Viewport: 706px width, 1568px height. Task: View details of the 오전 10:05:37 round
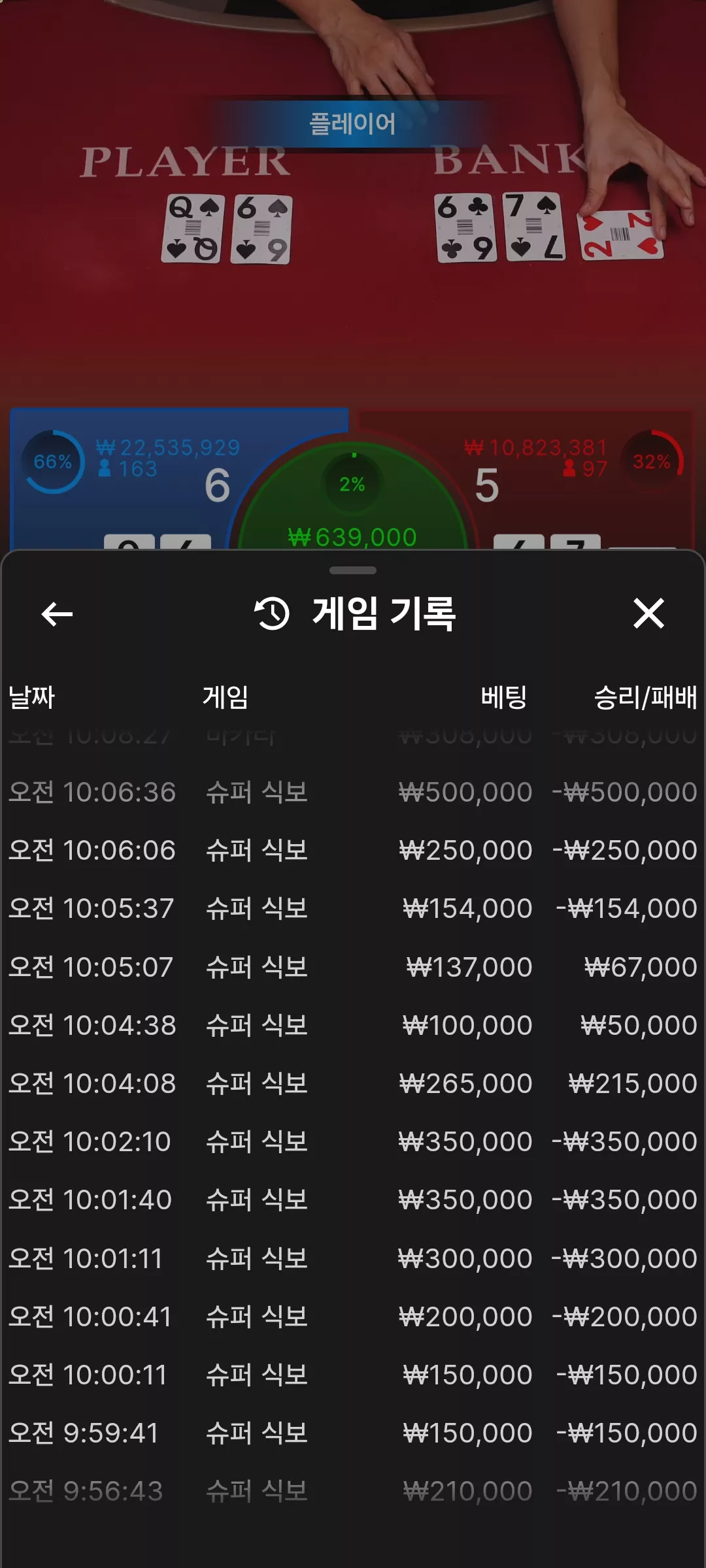pyautogui.click(x=353, y=908)
